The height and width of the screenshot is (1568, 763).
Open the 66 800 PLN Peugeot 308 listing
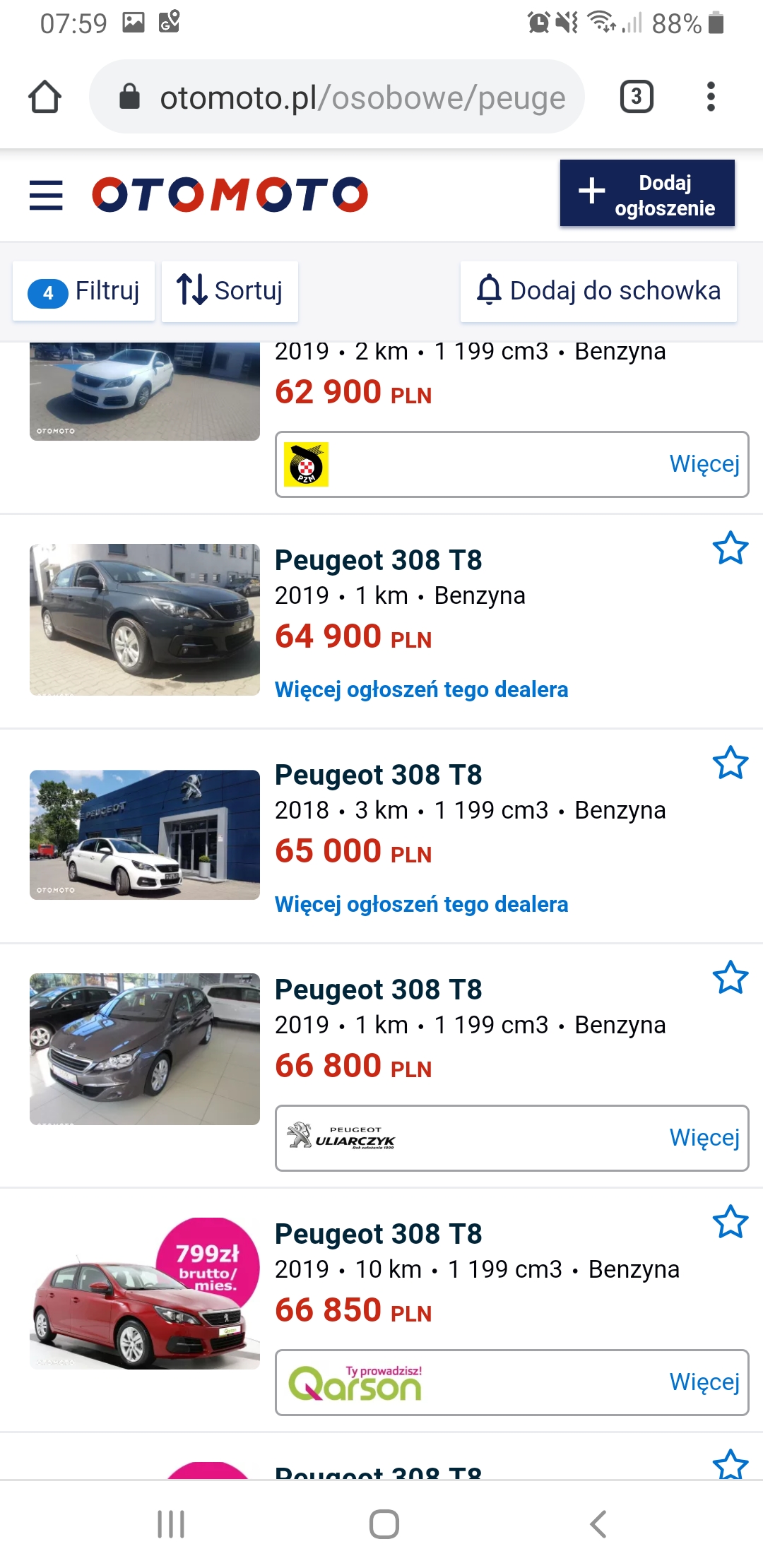click(378, 990)
